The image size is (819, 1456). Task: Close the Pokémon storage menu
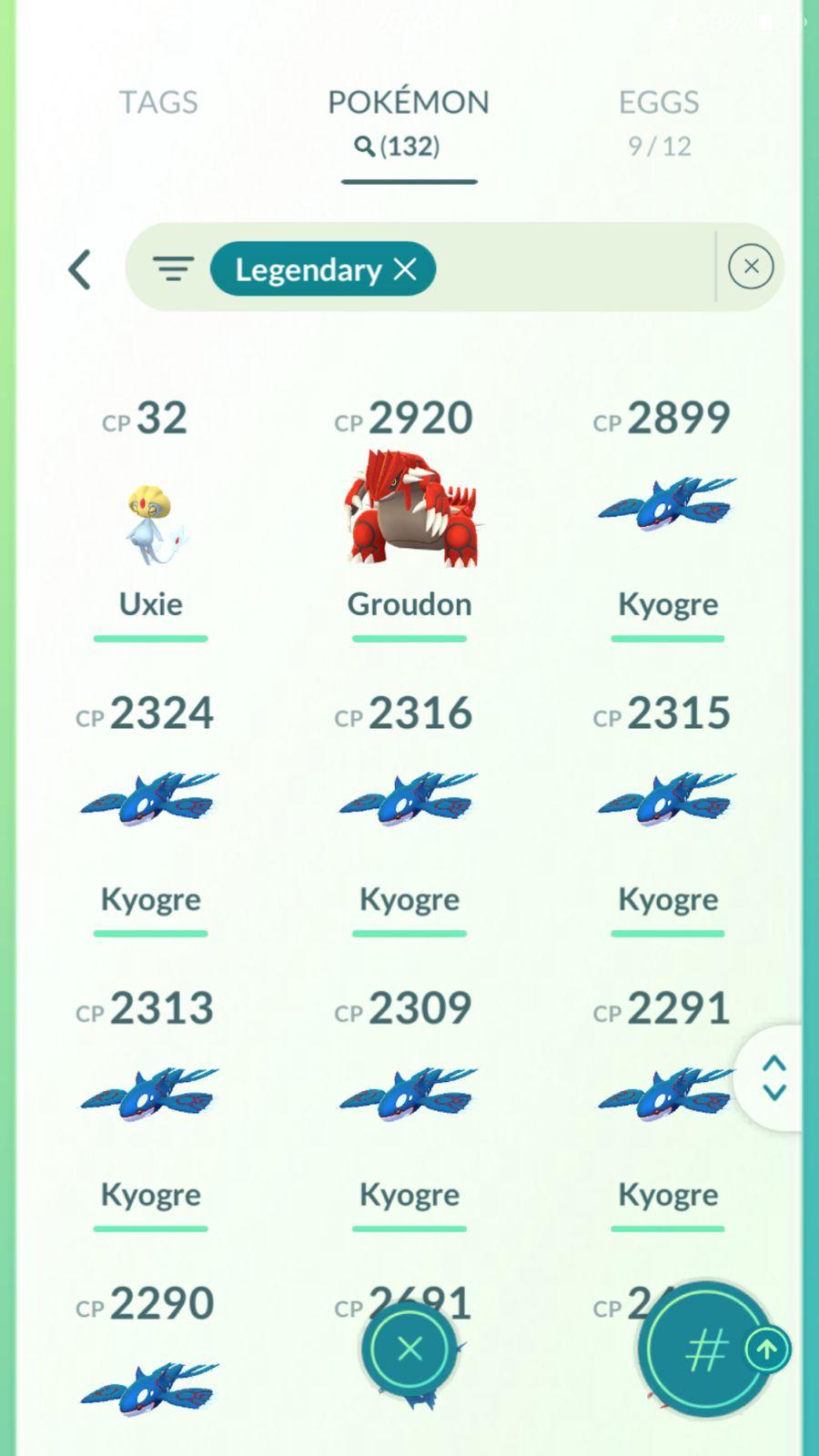click(x=409, y=1349)
